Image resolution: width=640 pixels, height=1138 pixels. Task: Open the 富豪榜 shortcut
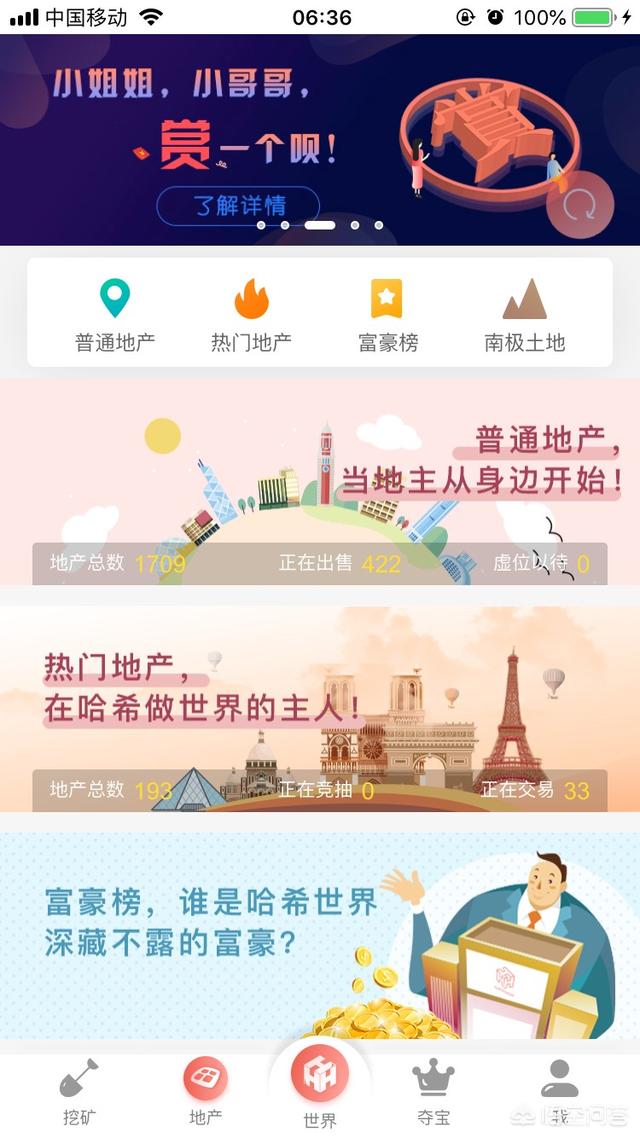point(387,315)
